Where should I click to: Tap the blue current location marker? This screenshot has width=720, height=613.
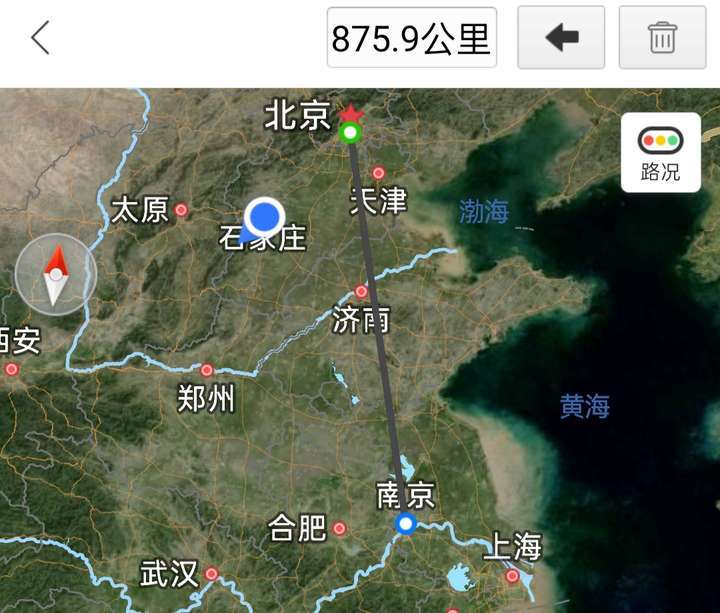[x=264, y=216]
